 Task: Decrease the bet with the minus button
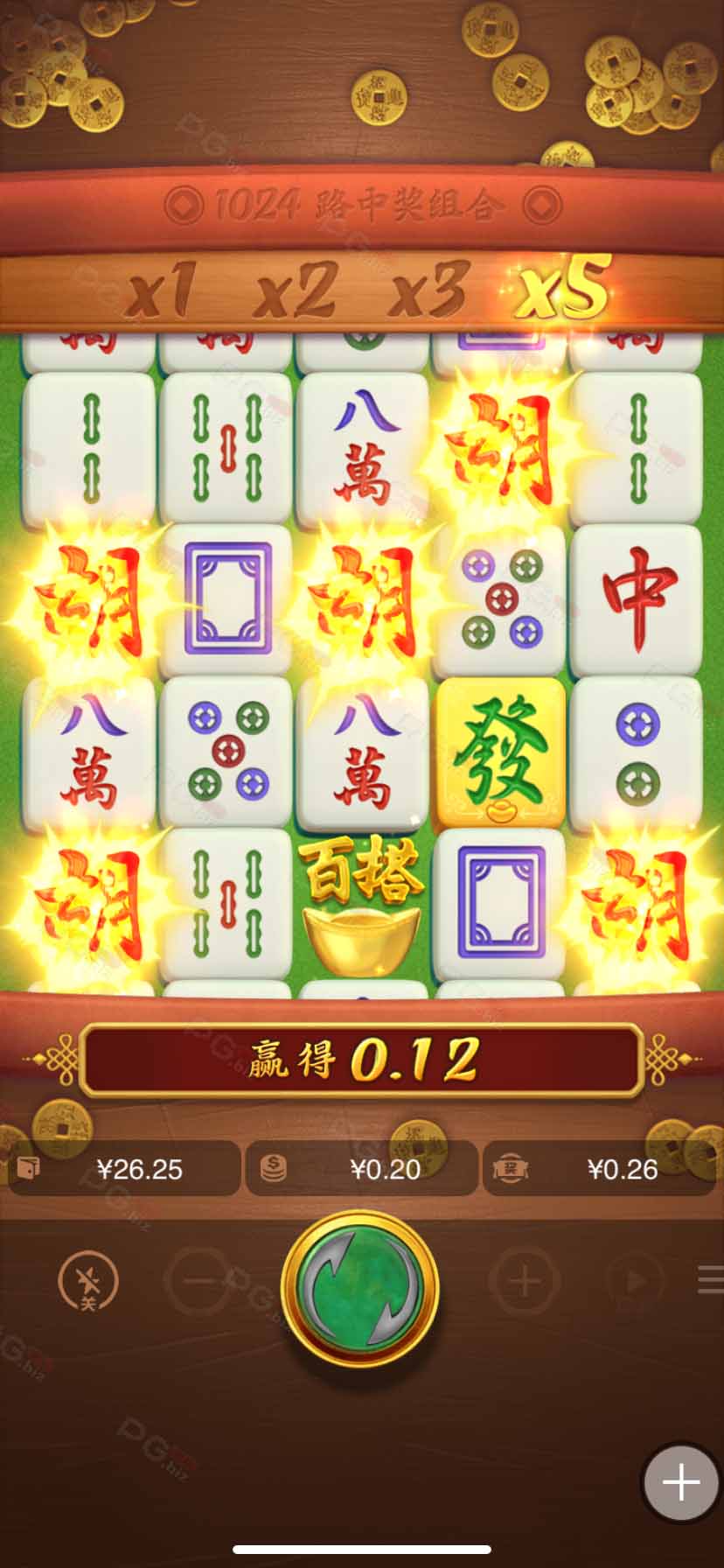pyautogui.click(x=198, y=1281)
